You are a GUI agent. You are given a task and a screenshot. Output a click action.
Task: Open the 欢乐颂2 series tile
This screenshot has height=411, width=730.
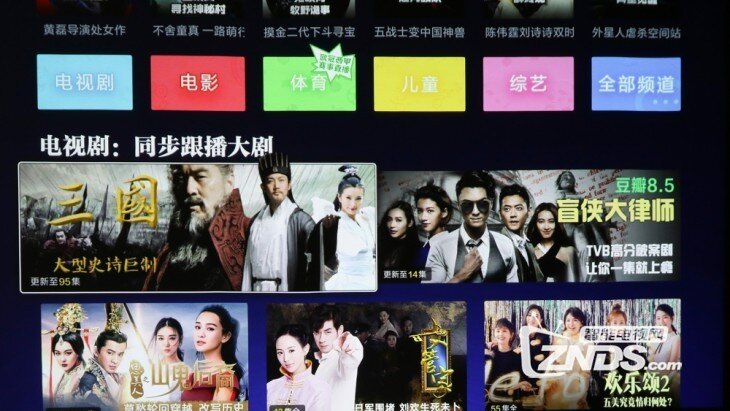tap(582, 355)
